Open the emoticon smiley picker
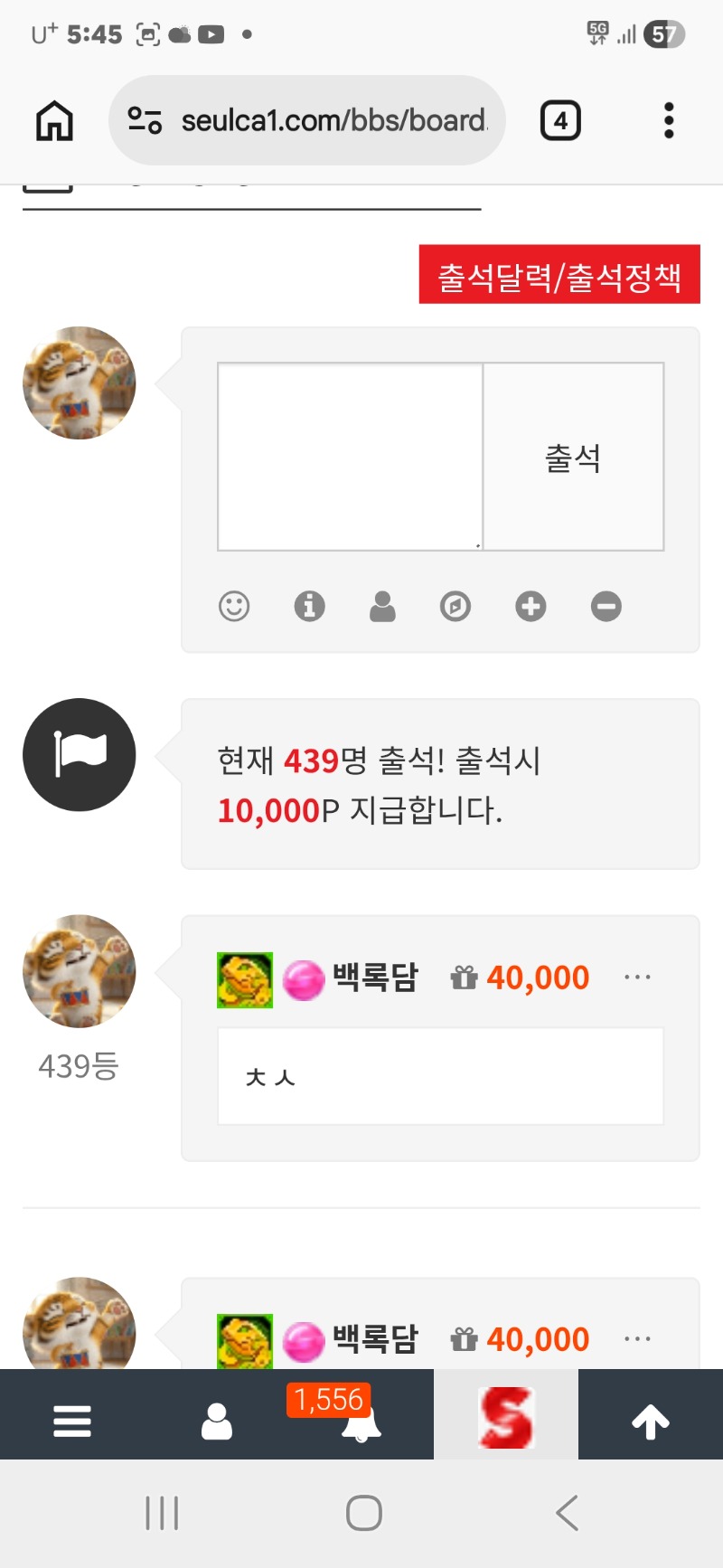Image resolution: width=723 pixels, height=1568 pixels. 234,606
